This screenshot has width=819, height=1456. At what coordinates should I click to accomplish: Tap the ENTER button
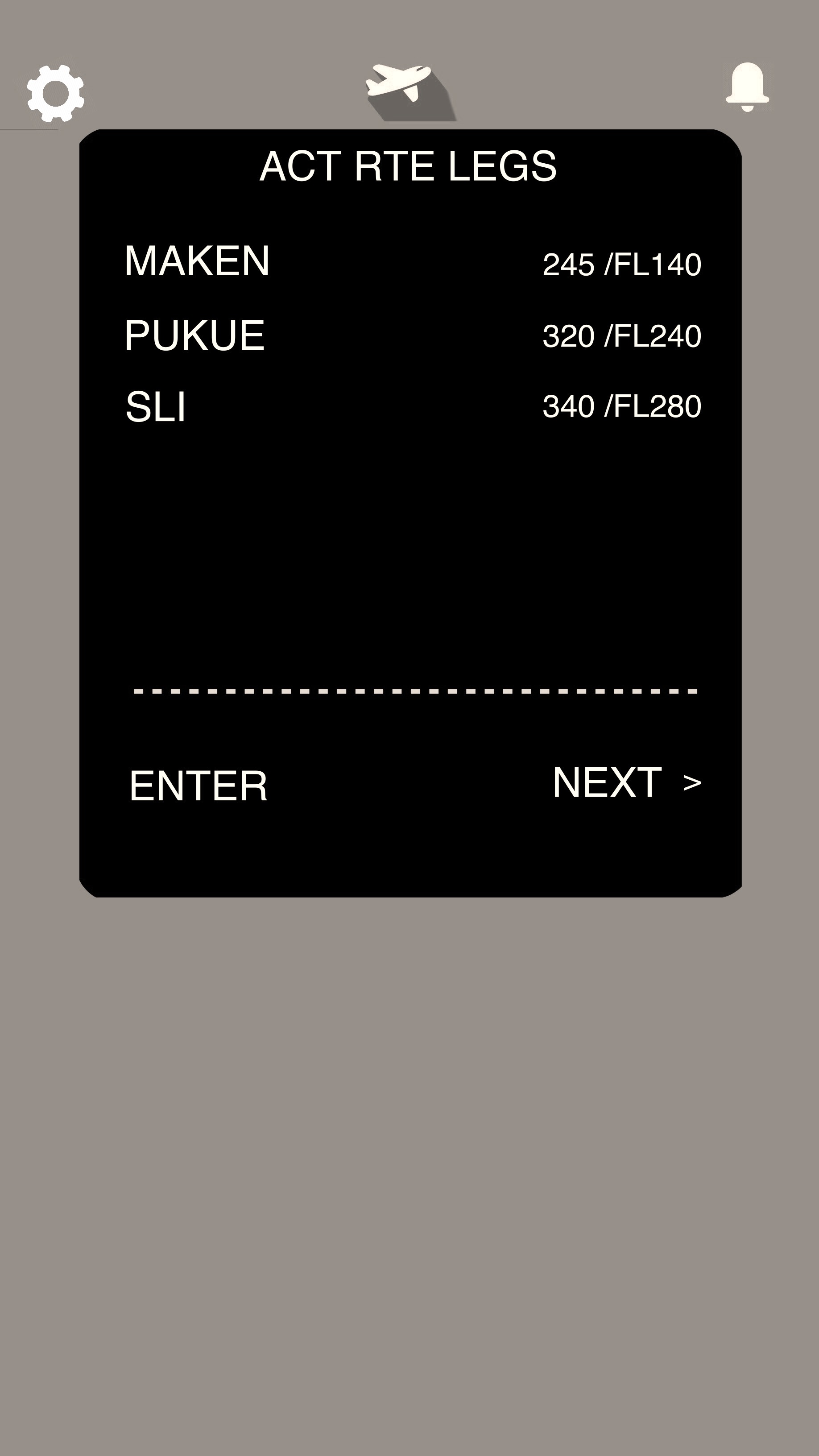[x=198, y=786]
